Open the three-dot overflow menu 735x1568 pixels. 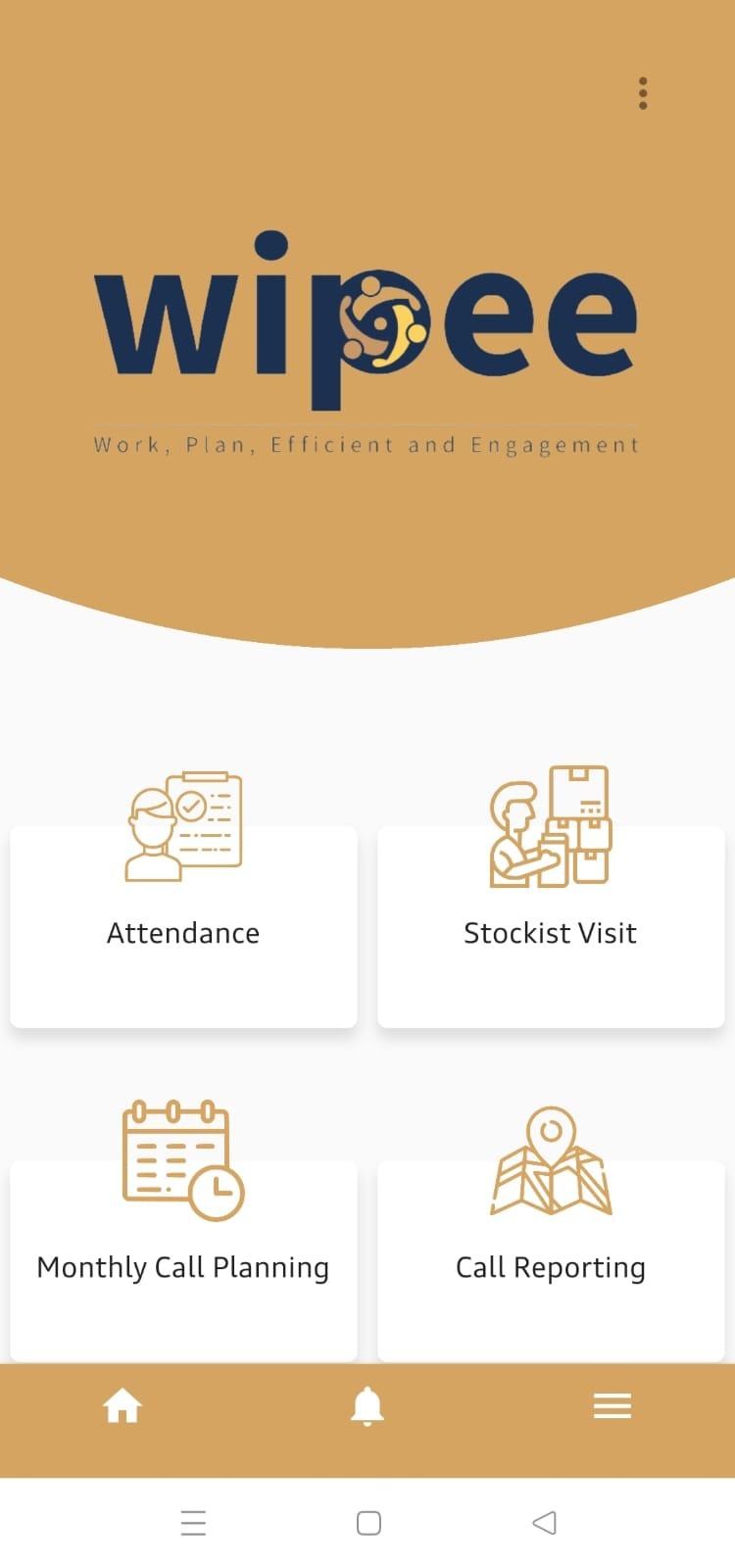pos(643,93)
